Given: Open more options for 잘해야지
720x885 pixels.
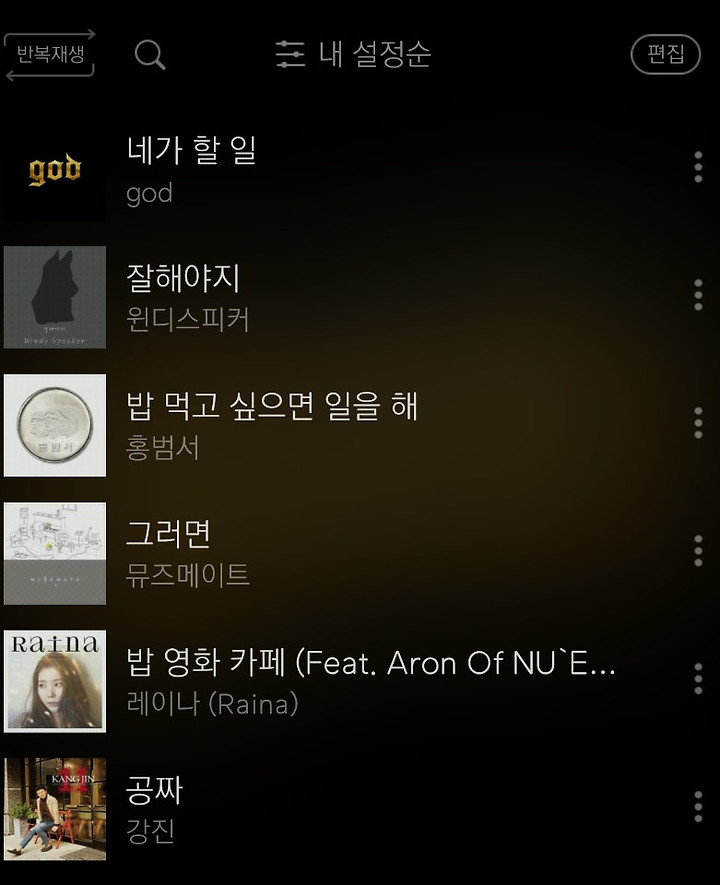Looking at the screenshot, I should tap(698, 295).
